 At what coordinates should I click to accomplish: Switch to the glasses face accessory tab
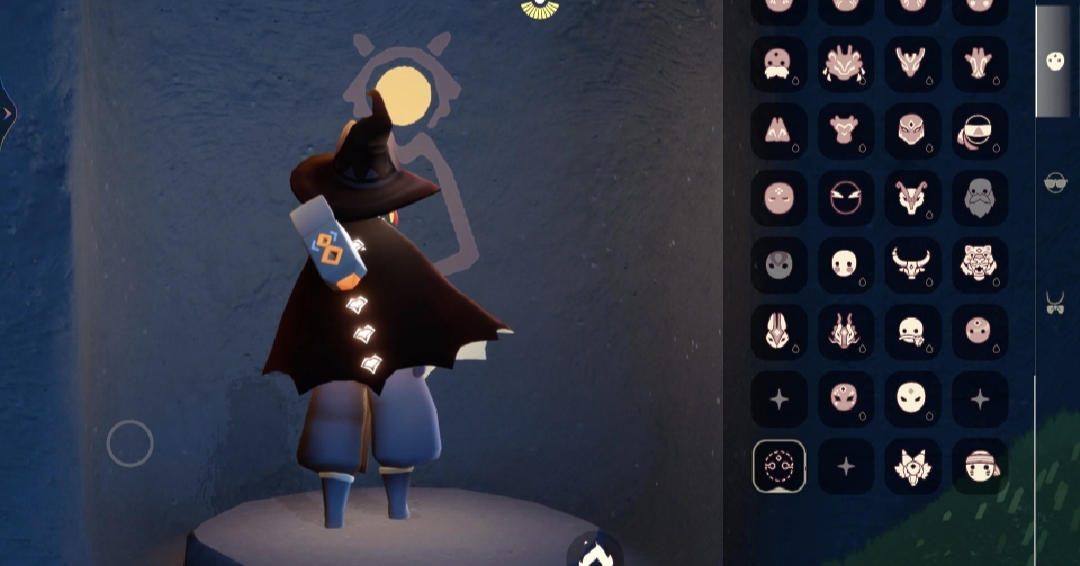click(1054, 182)
